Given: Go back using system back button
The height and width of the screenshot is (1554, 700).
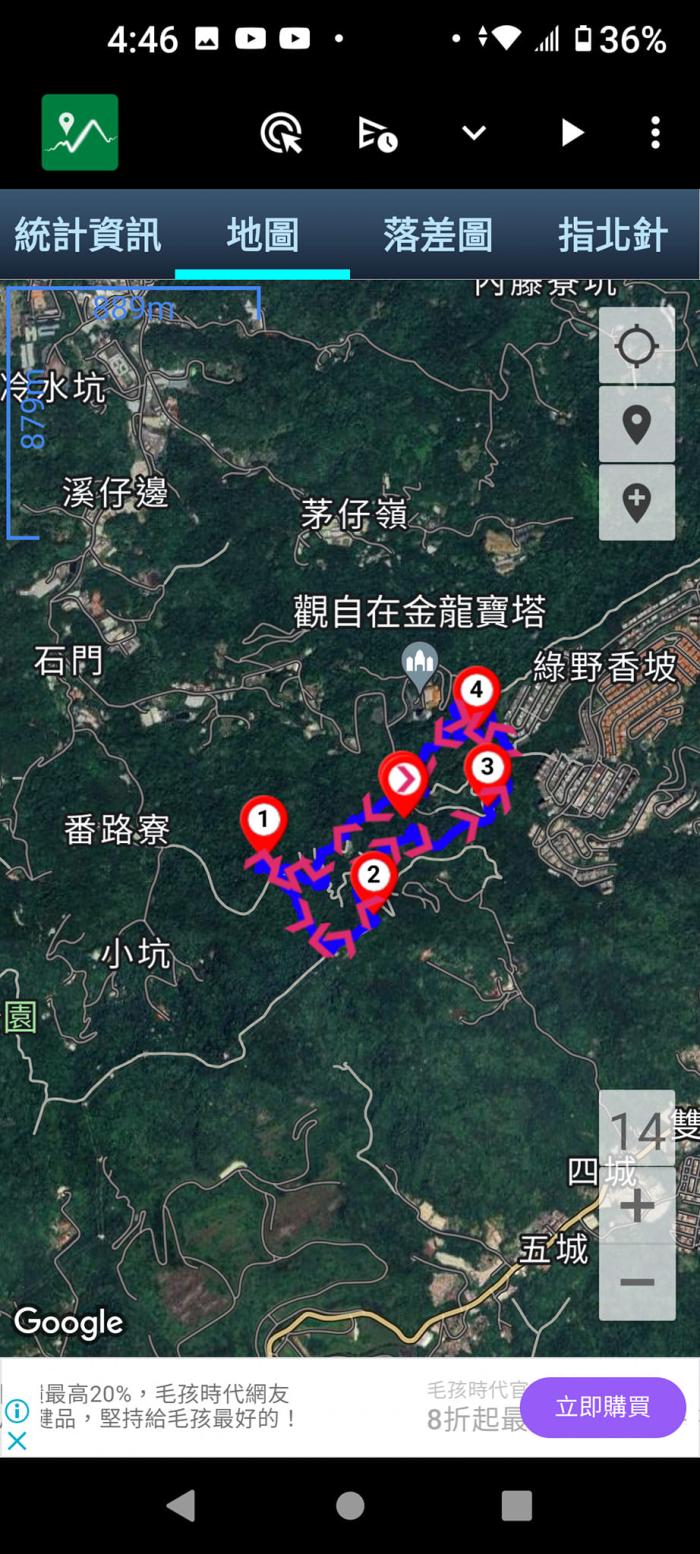Looking at the screenshot, I should click(x=181, y=1505).
